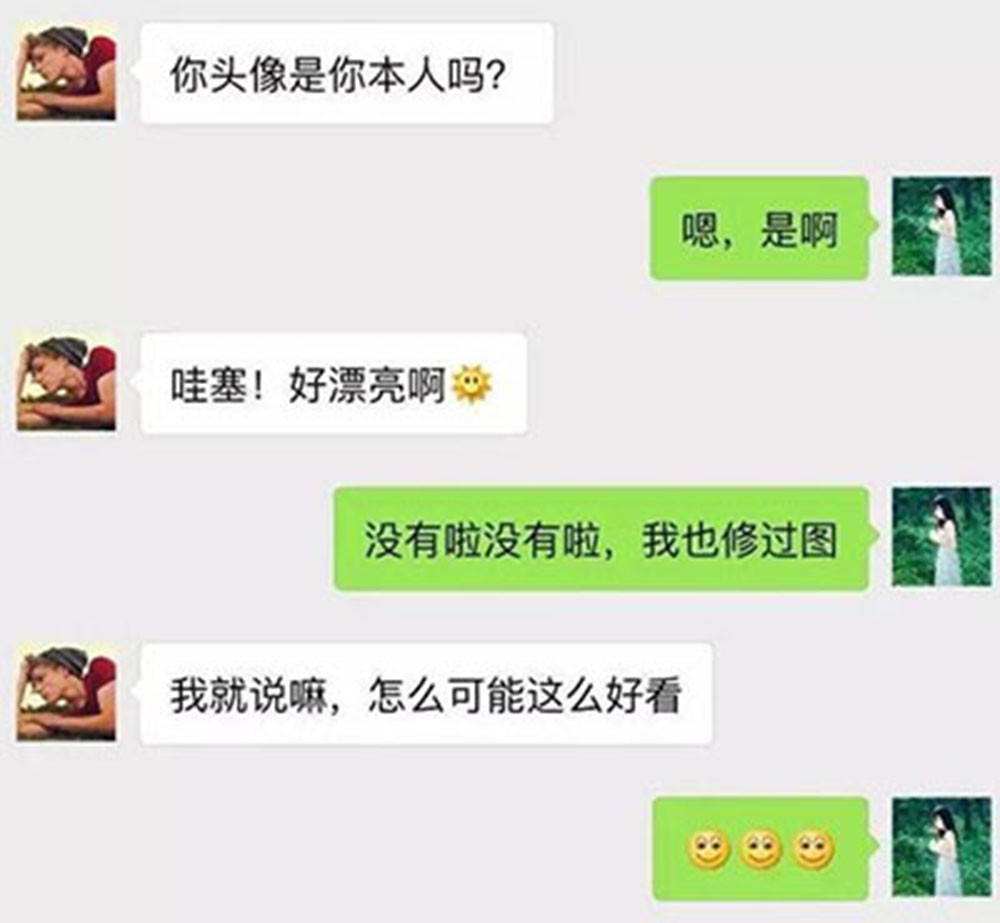This screenshot has height=923, width=1000.
Task: Tap avatar next to "没有啦没有啦,我也修过图"
Action: (x=941, y=537)
